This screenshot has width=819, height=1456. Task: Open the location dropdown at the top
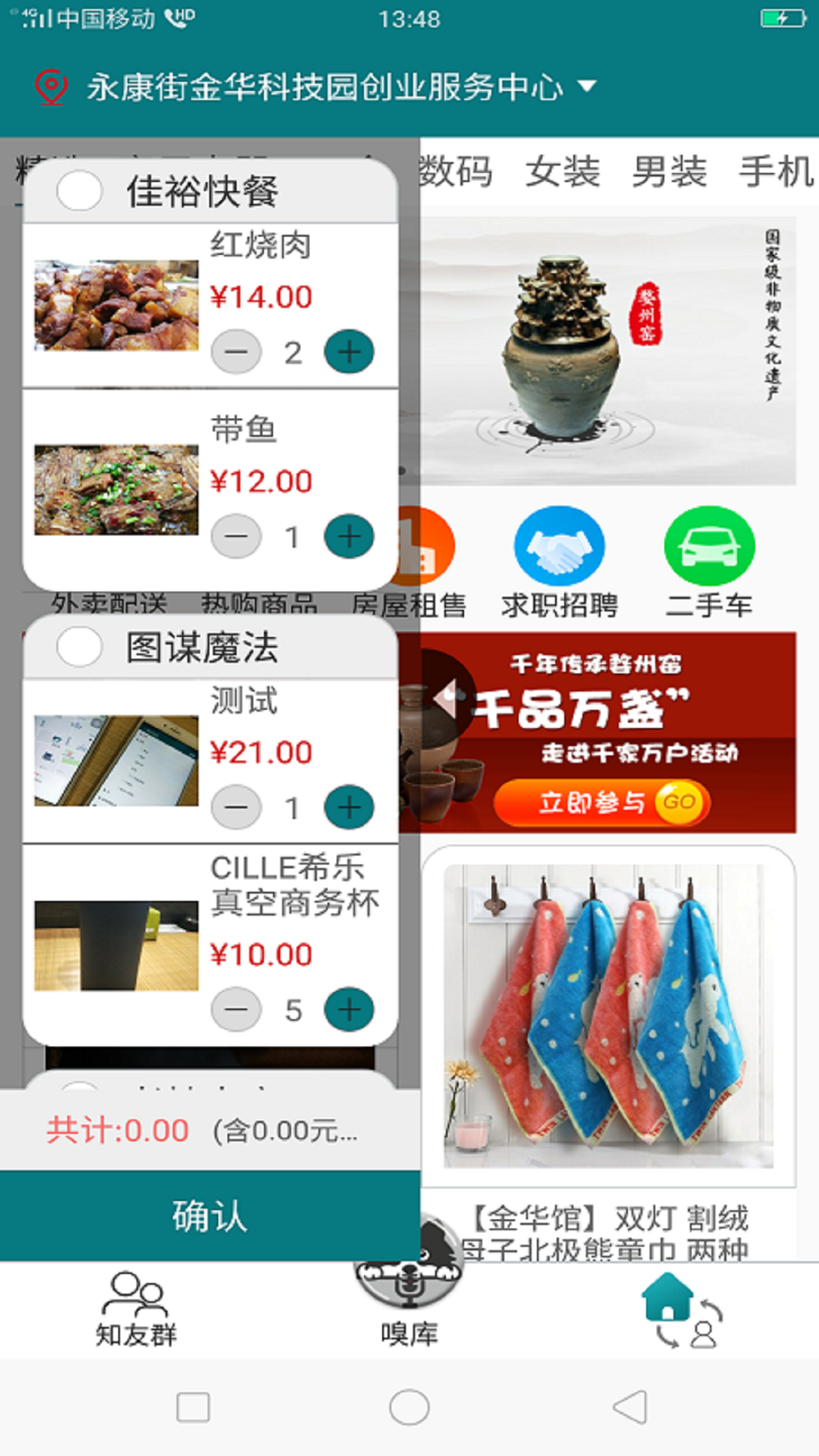[x=585, y=86]
